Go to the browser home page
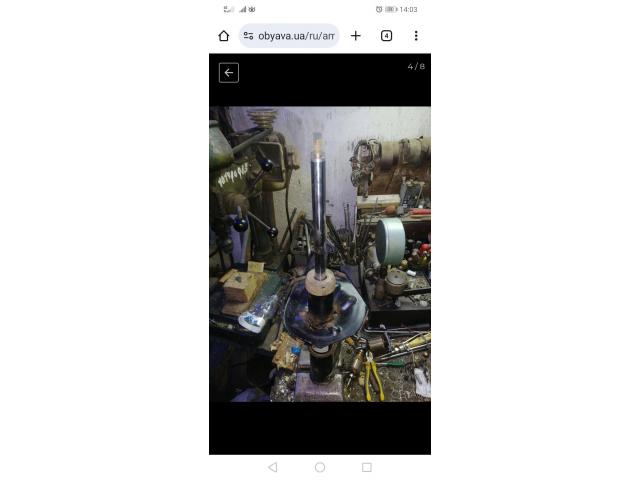 [x=224, y=36]
